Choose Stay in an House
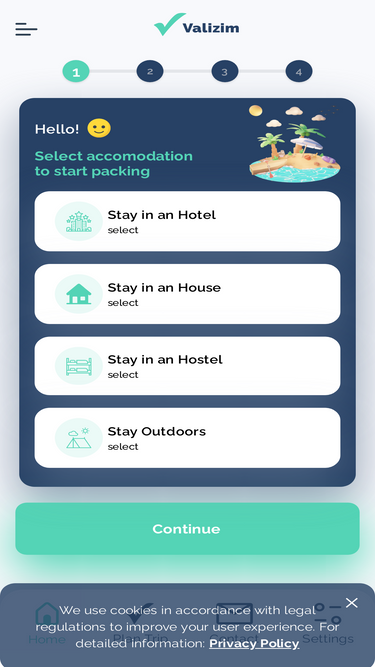The width and height of the screenshot is (375, 667). click(187, 294)
